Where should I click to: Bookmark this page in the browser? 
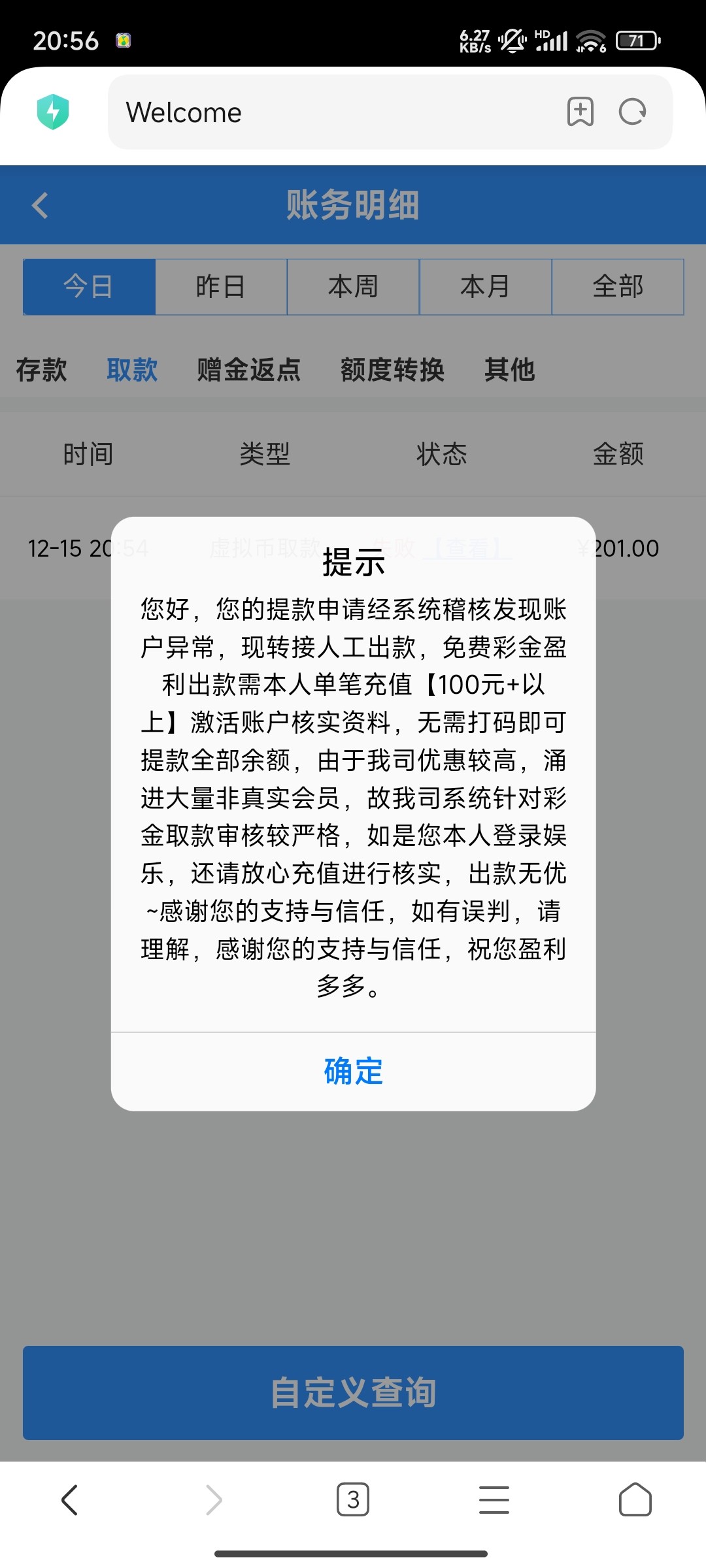(580, 112)
